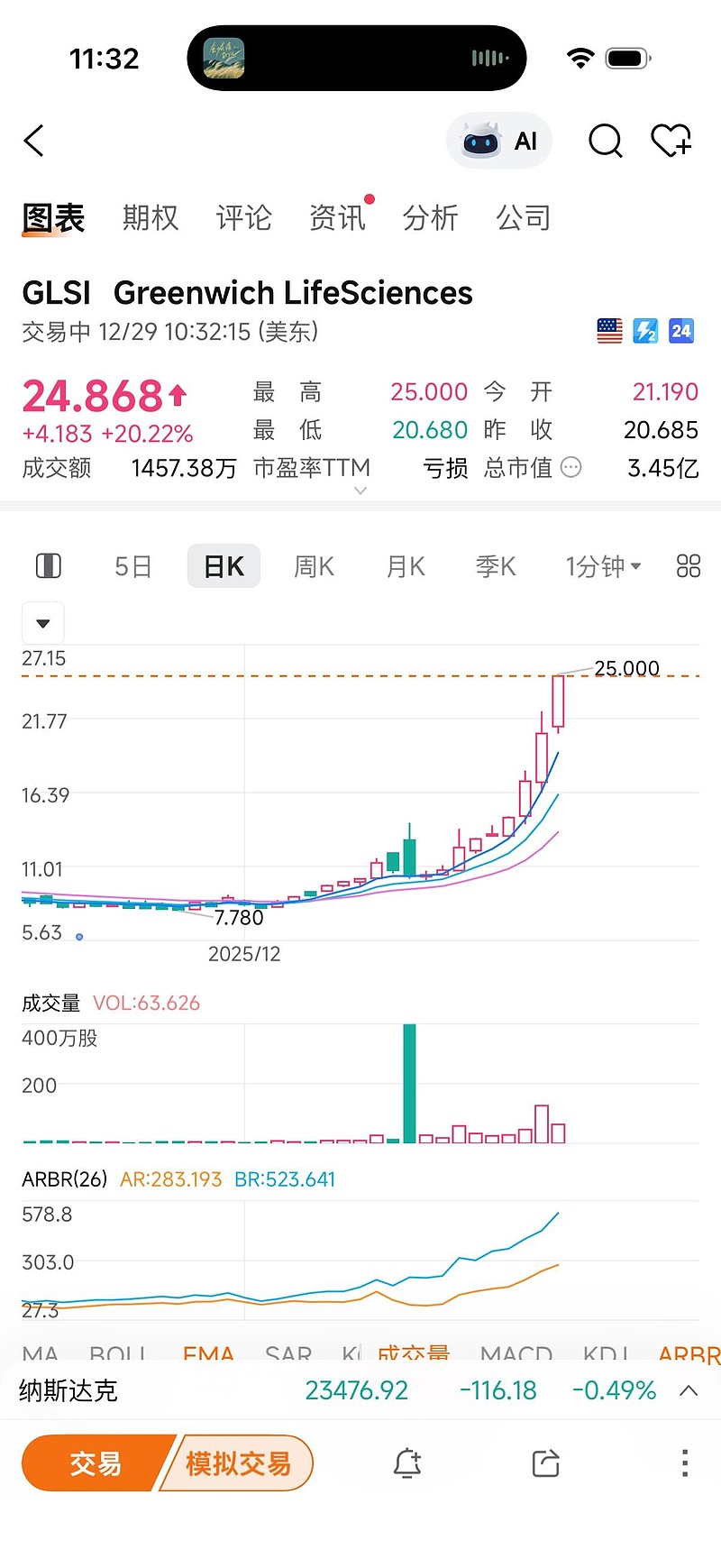The image size is (721, 1568).
Task: Switch chart to 月K
Action: pos(406,566)
